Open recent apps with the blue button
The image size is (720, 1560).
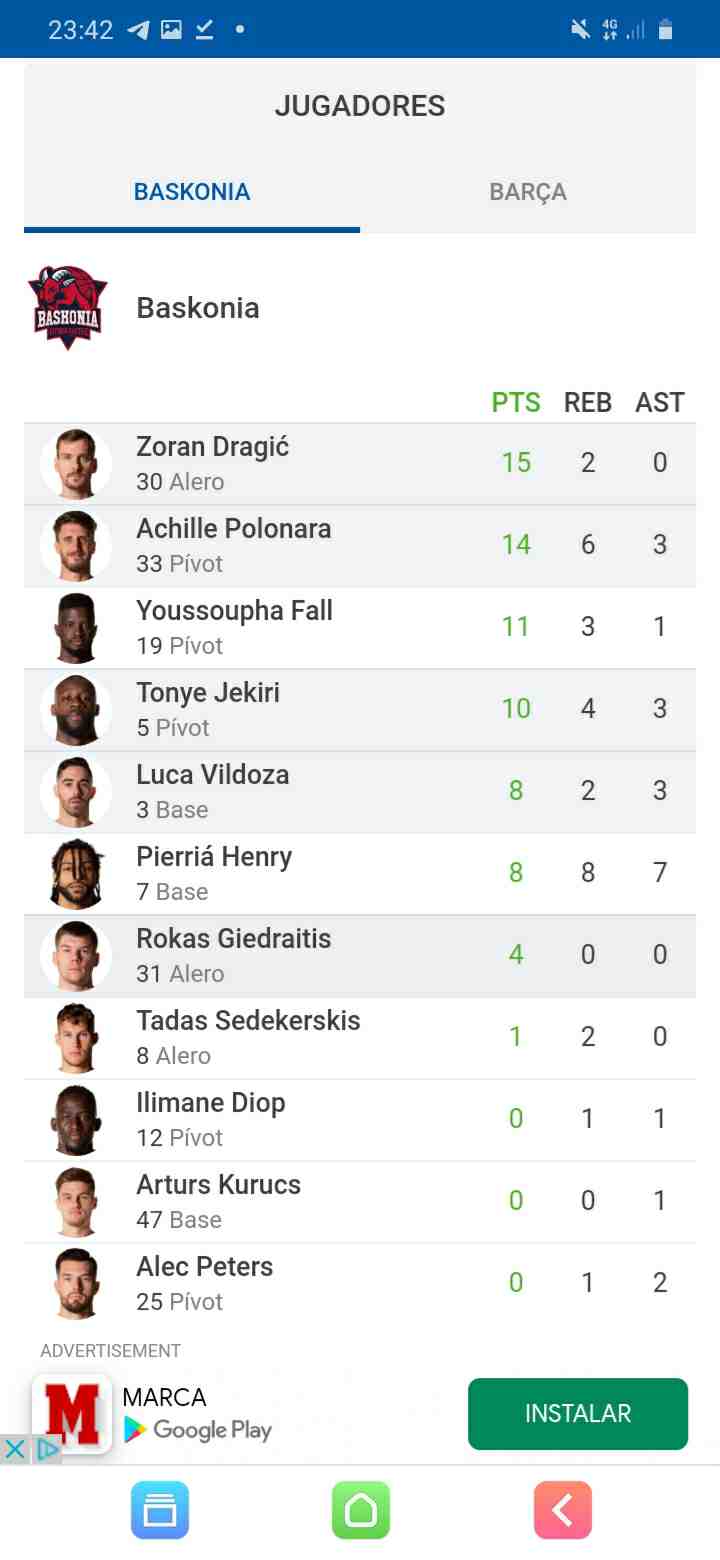click(160, 1510)
